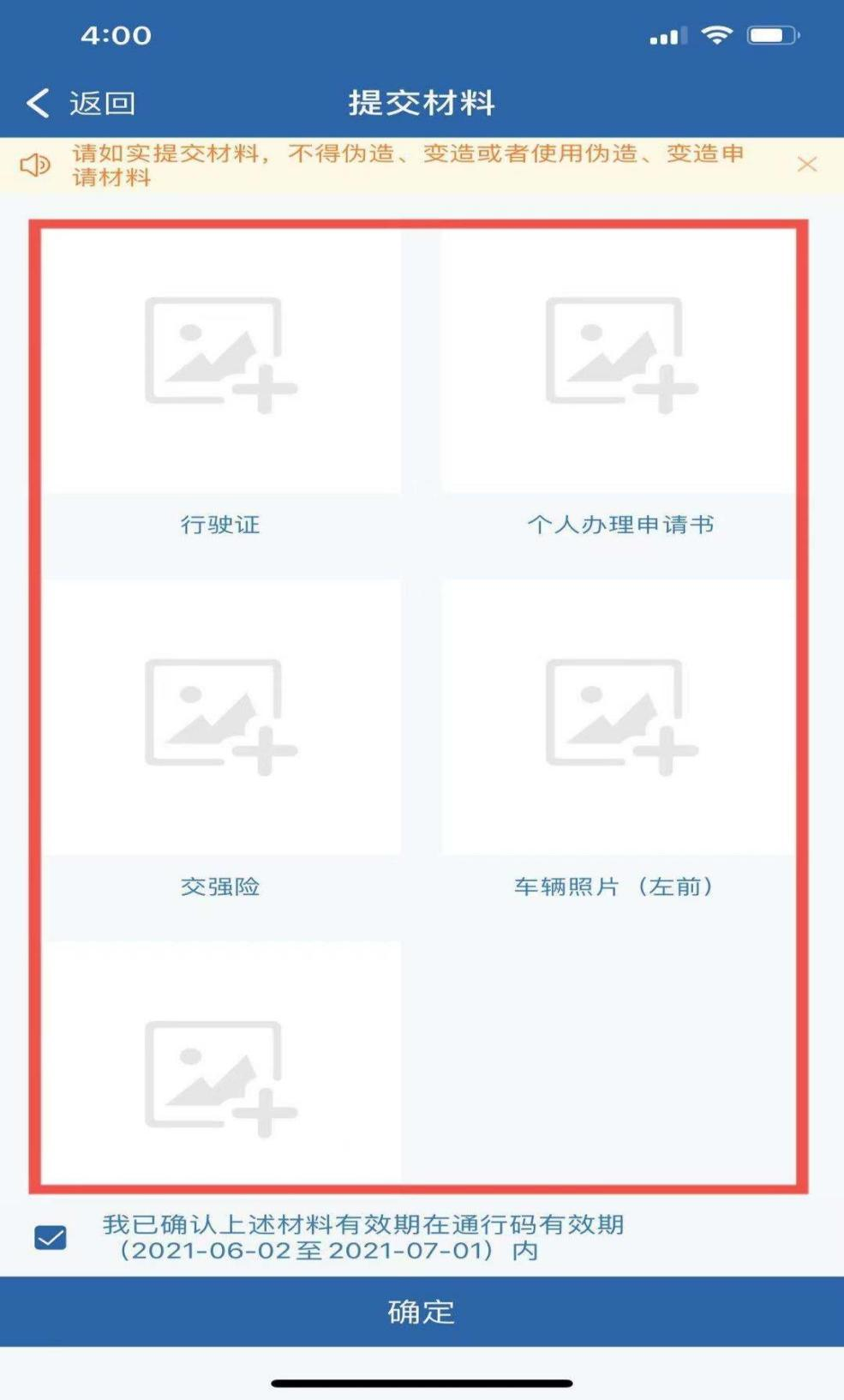This screenshot has height=1400, width=844.
Task: Add the 车辆照片（左前）picture
Action: tap(620, 717)
